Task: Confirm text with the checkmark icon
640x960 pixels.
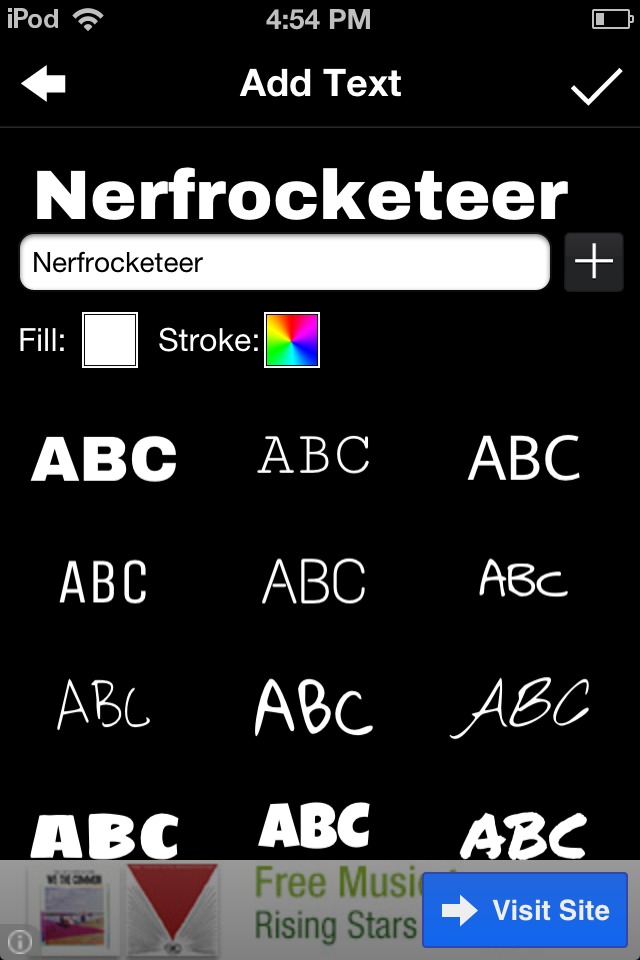Action: pyautogui.click(x=596, y=86)
